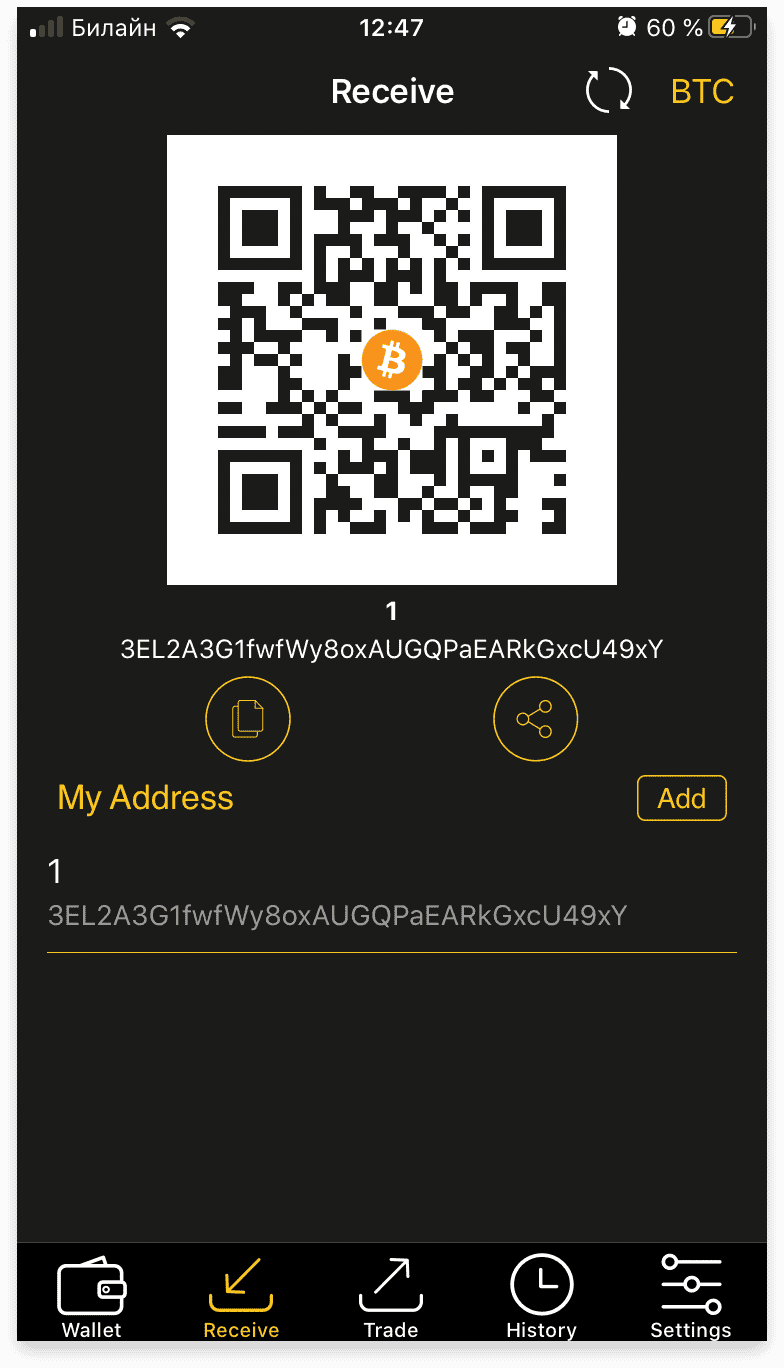Go to the Trade tab
This screenshot has width=784, height=1368.
[x=391, y=1297]
